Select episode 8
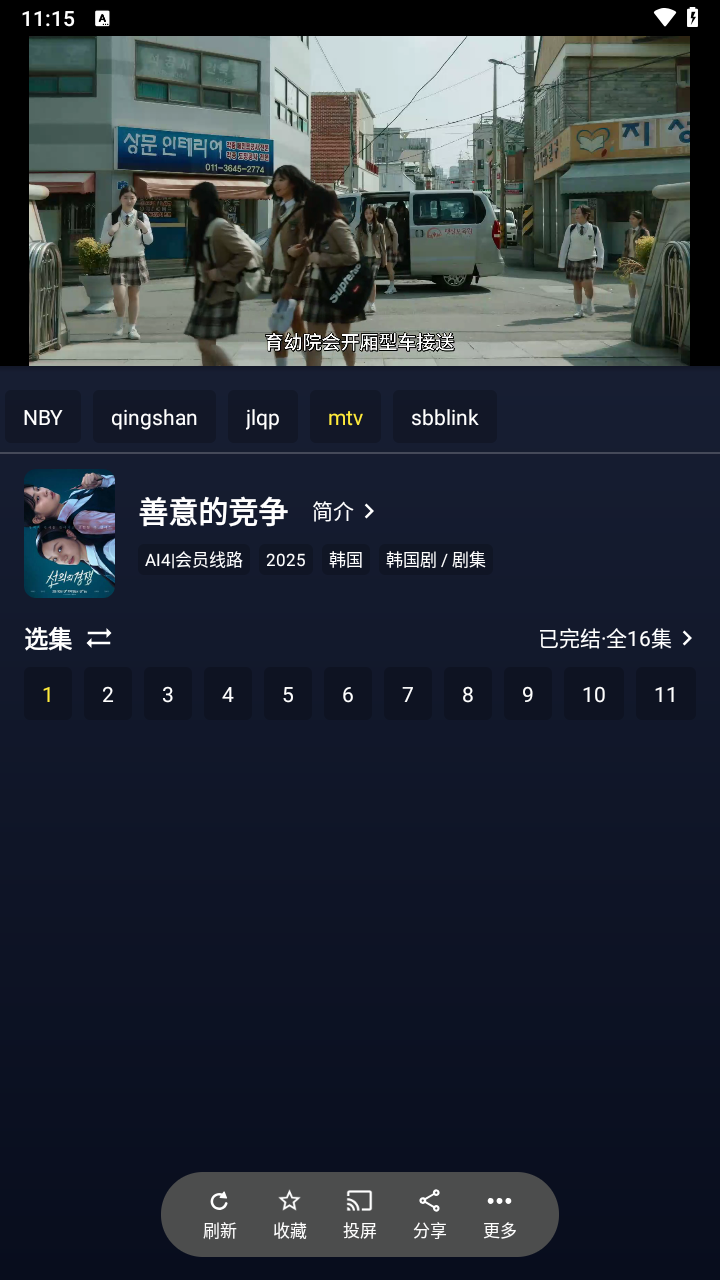Viewport: 720px width, 1280px height. click(468, 694)
